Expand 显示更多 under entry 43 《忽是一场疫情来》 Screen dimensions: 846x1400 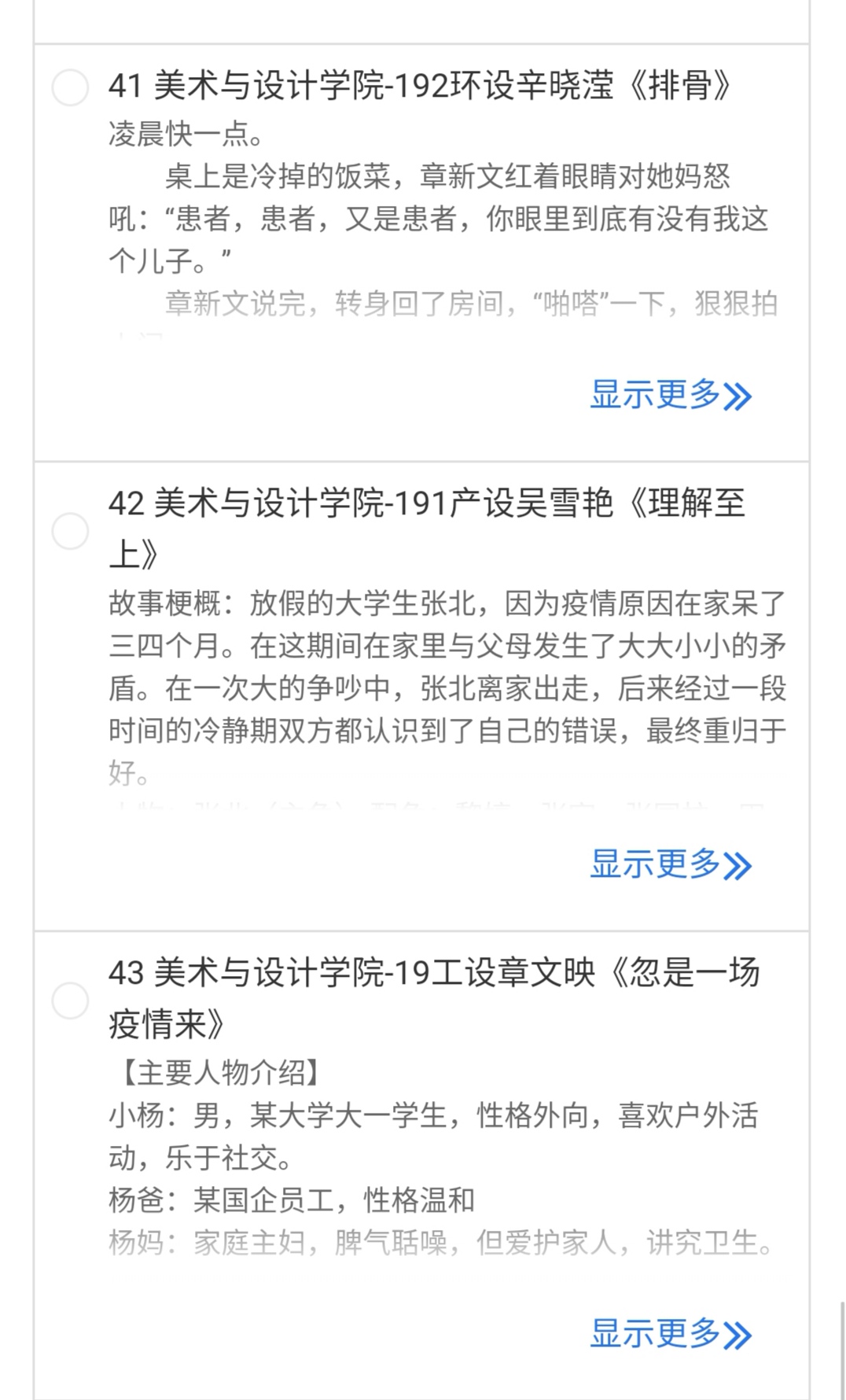pyautogui.click(x=671, y=1334)
